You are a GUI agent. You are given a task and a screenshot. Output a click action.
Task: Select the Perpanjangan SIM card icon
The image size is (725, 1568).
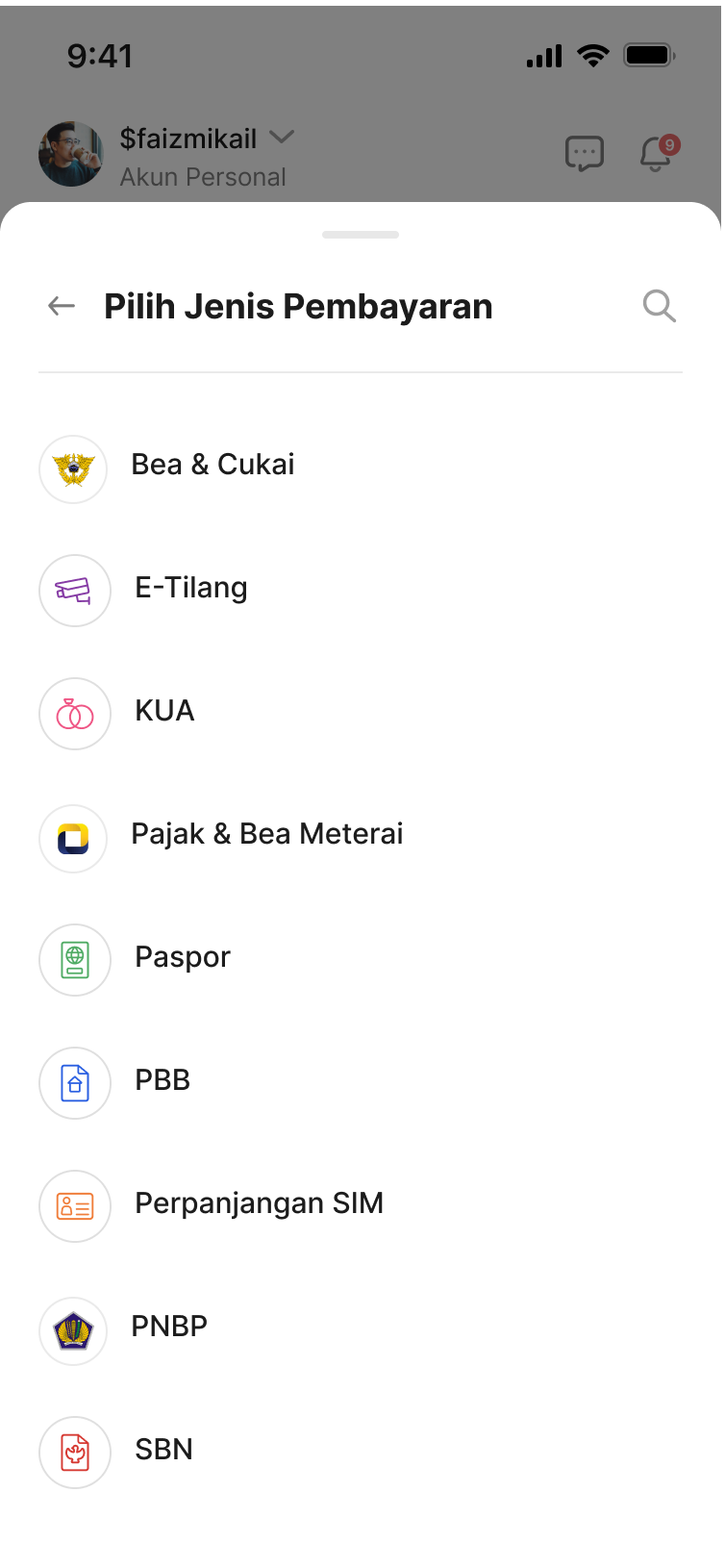tap(75, 1206)
